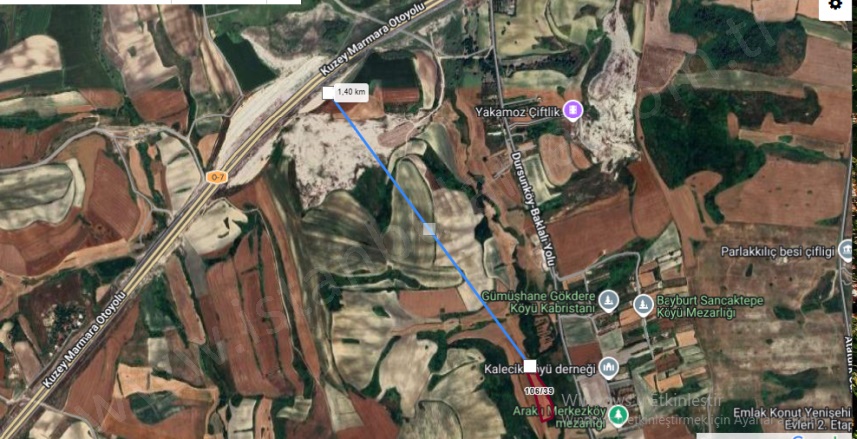Select the Yakamoz Çiftlik map marker
The height and width of the screenshot is (439, 857).
click(572, 109)
